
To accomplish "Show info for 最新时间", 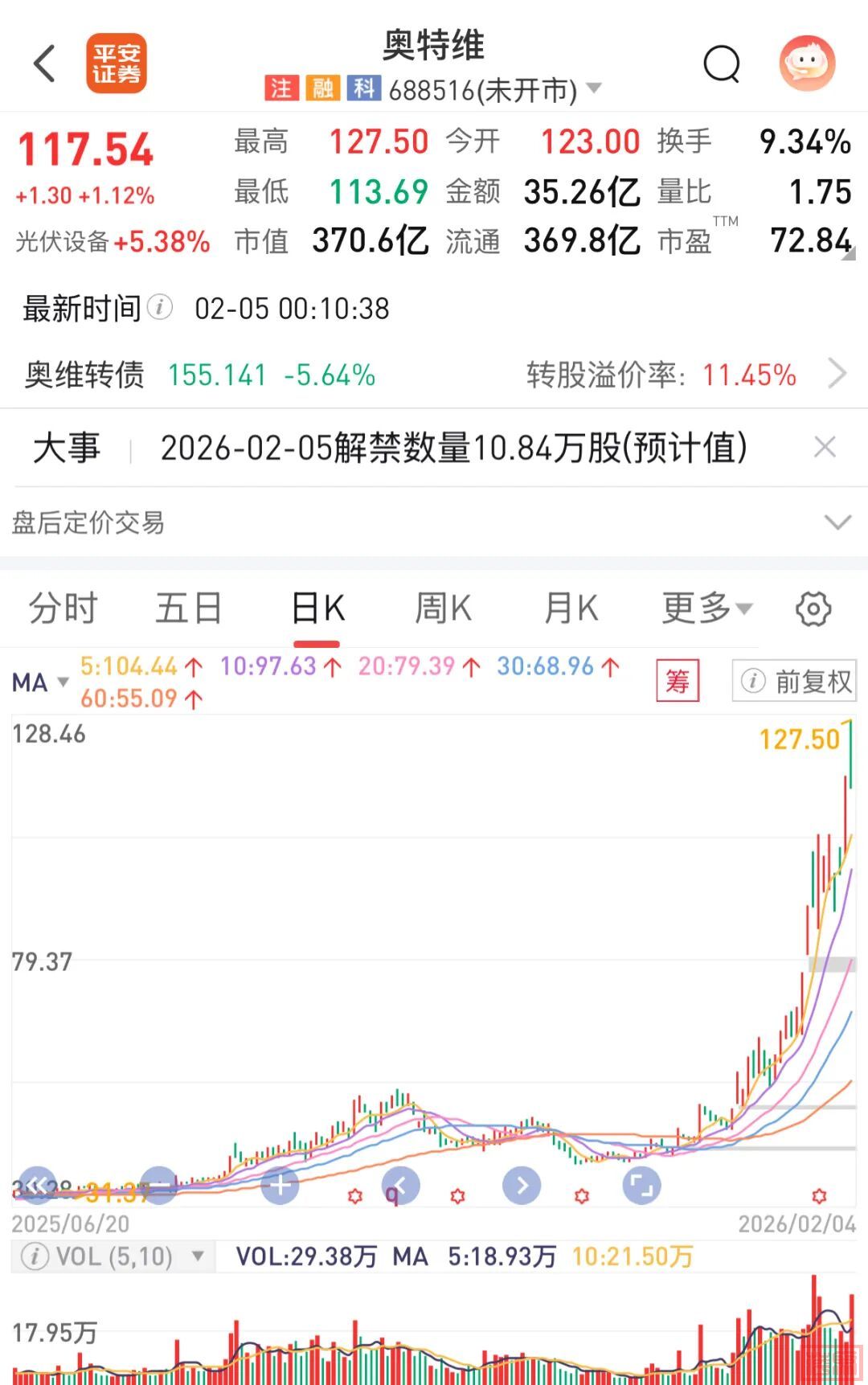I will [x=160, y=307].
